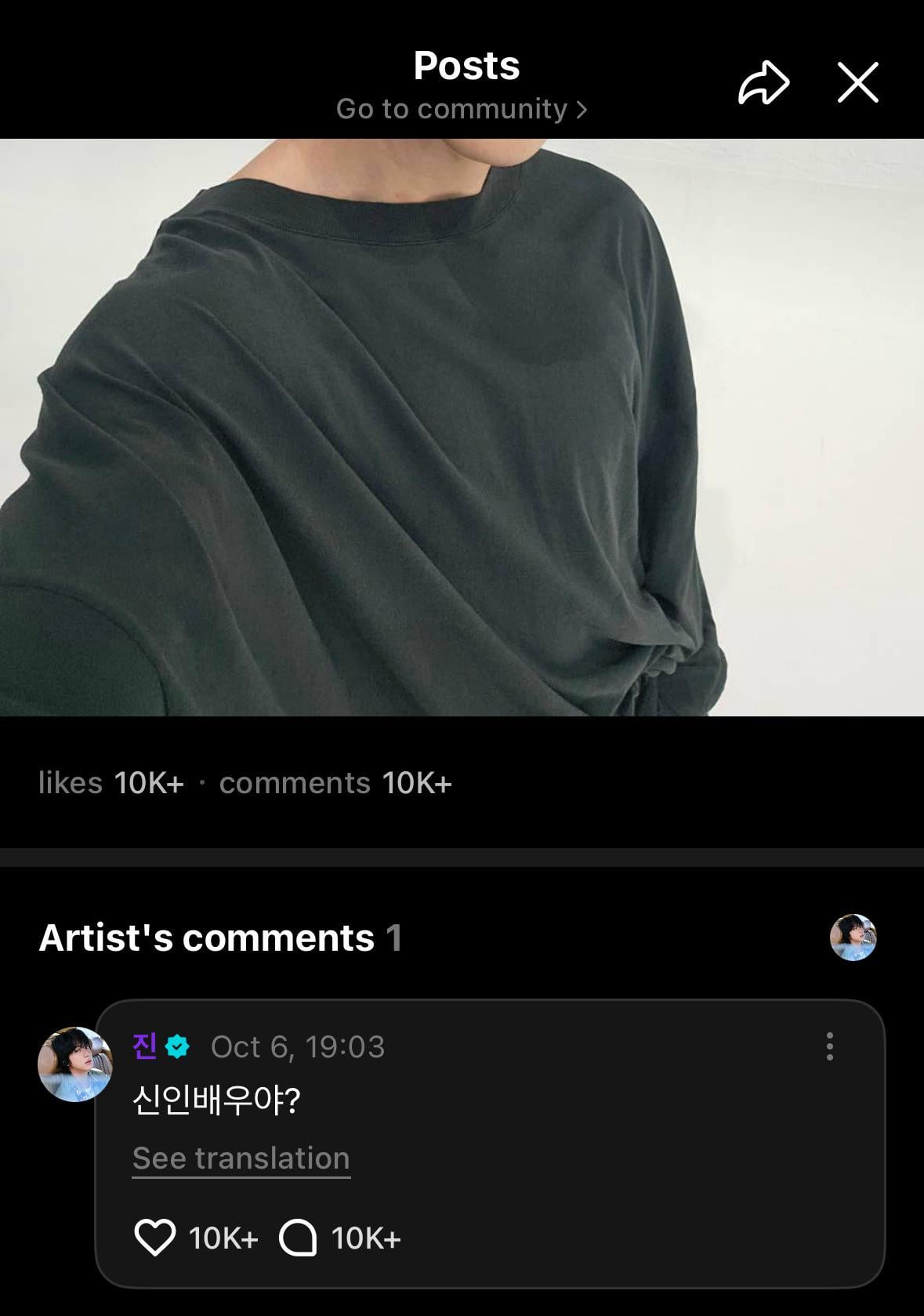Like 진's comment with the heart
This screenshot has width=924, height=1316.
point(155,1238)
